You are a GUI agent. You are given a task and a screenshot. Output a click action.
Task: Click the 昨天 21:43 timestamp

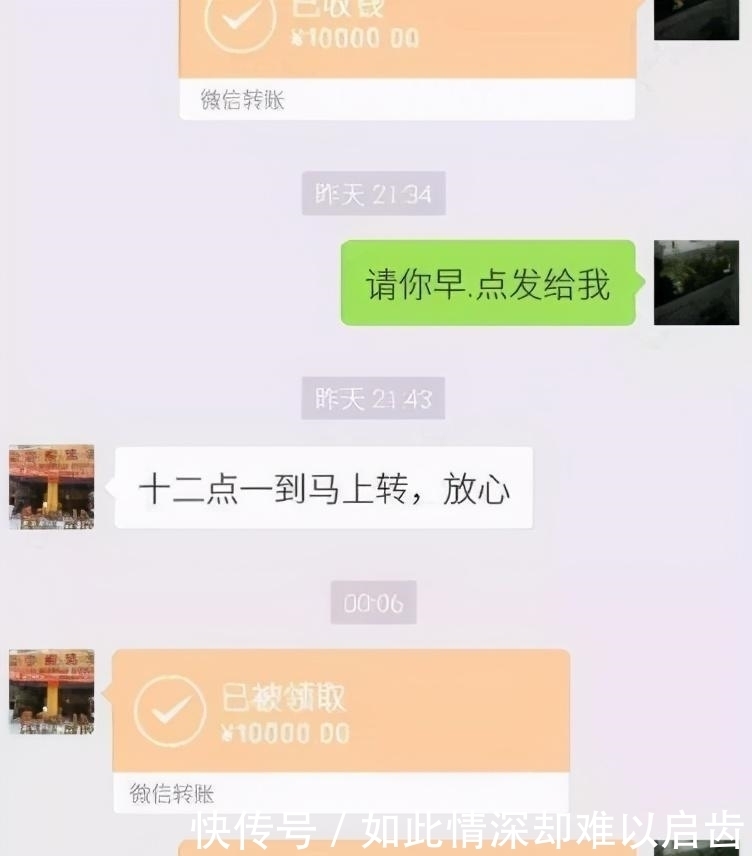pos(372,398)
